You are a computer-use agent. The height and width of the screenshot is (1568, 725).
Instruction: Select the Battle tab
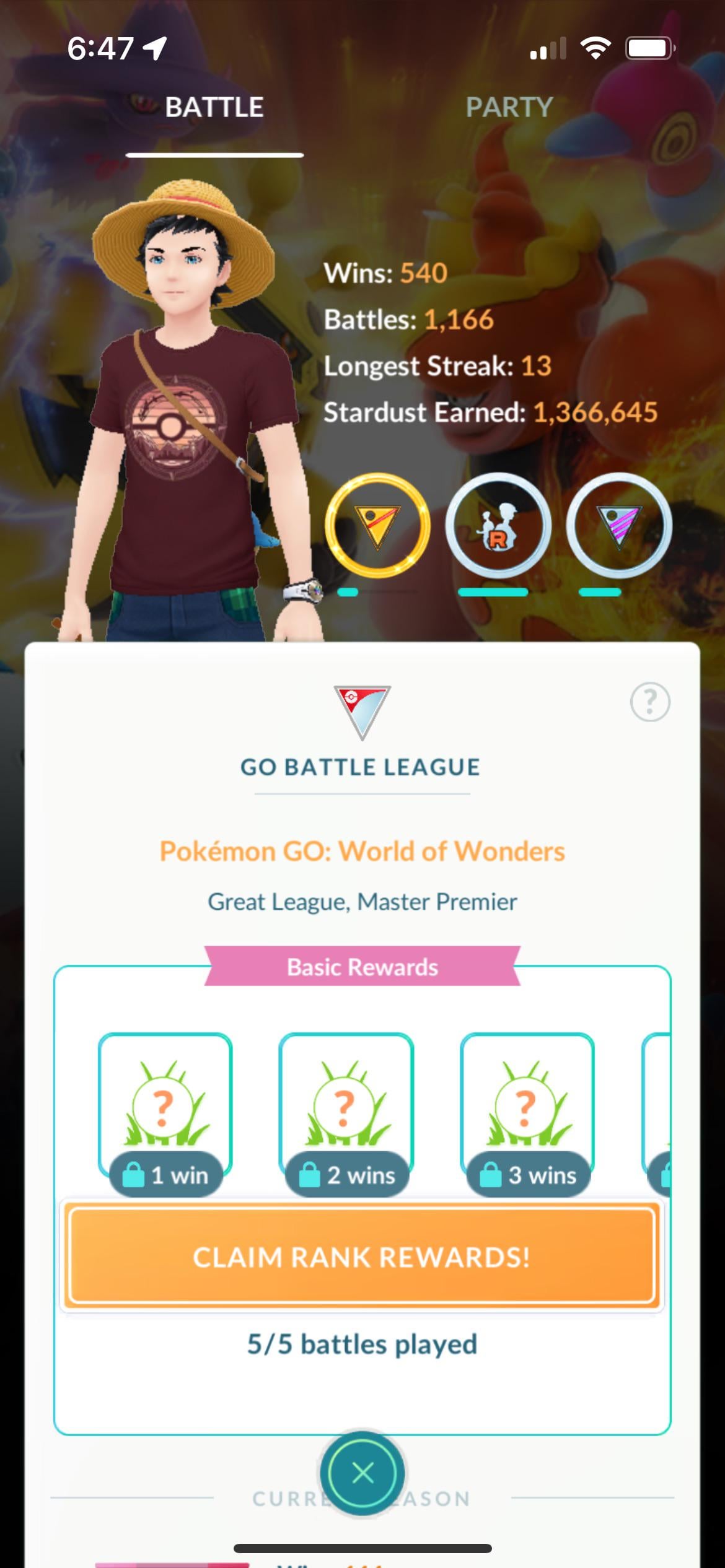tap(214, 108)
